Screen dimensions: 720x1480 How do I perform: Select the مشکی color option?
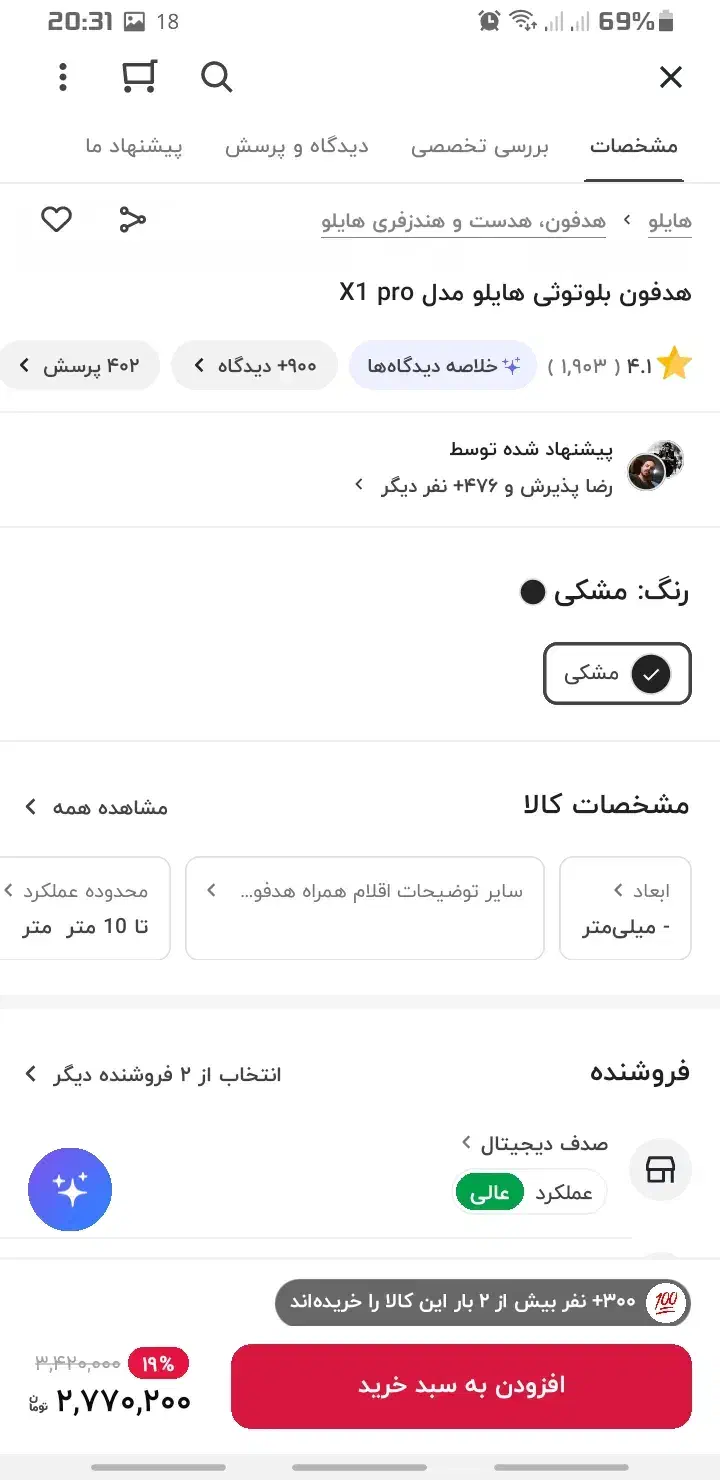[617, 674]
